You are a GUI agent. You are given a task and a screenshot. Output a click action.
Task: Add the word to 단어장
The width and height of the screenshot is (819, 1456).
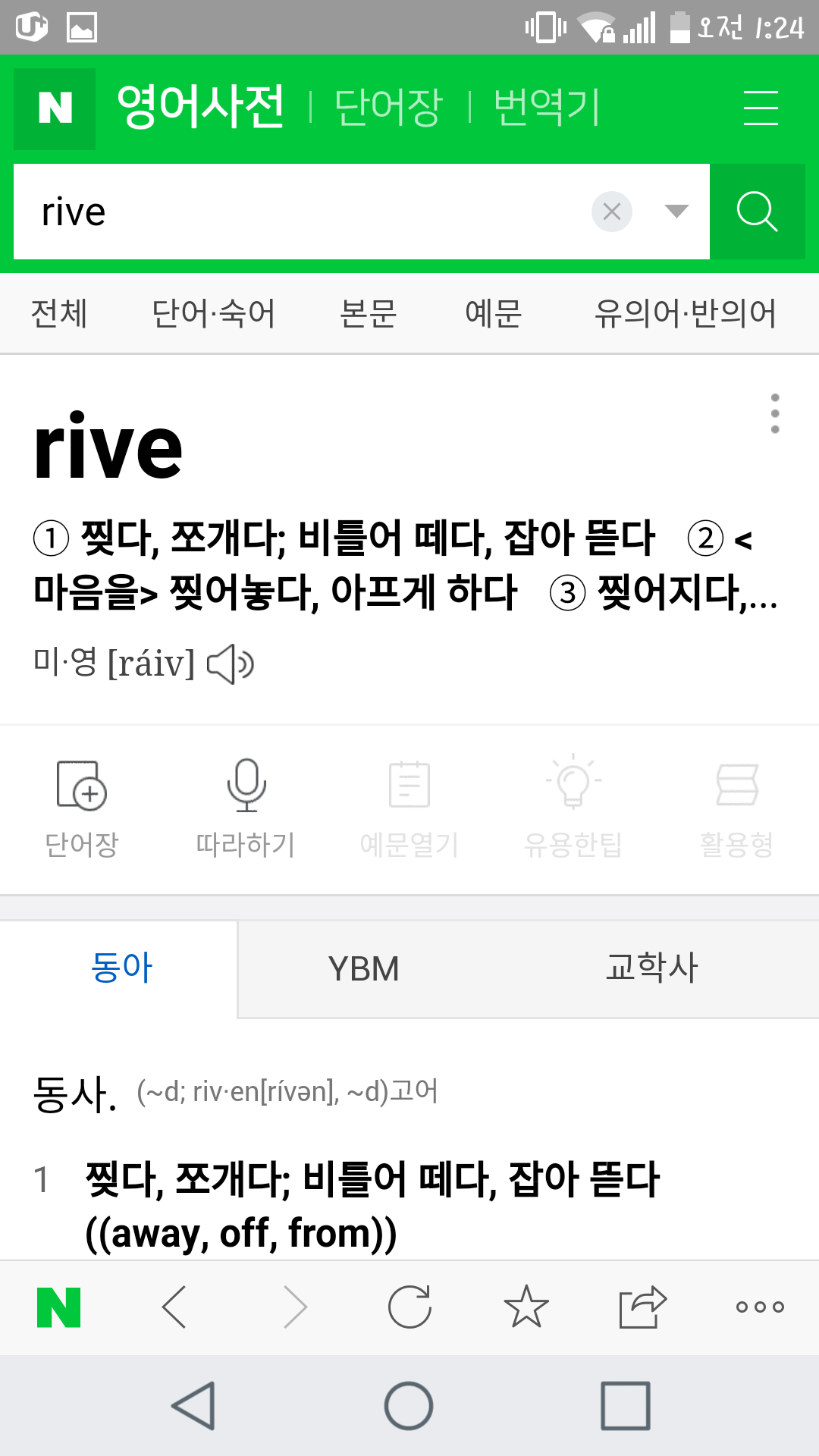coord(82,808)
